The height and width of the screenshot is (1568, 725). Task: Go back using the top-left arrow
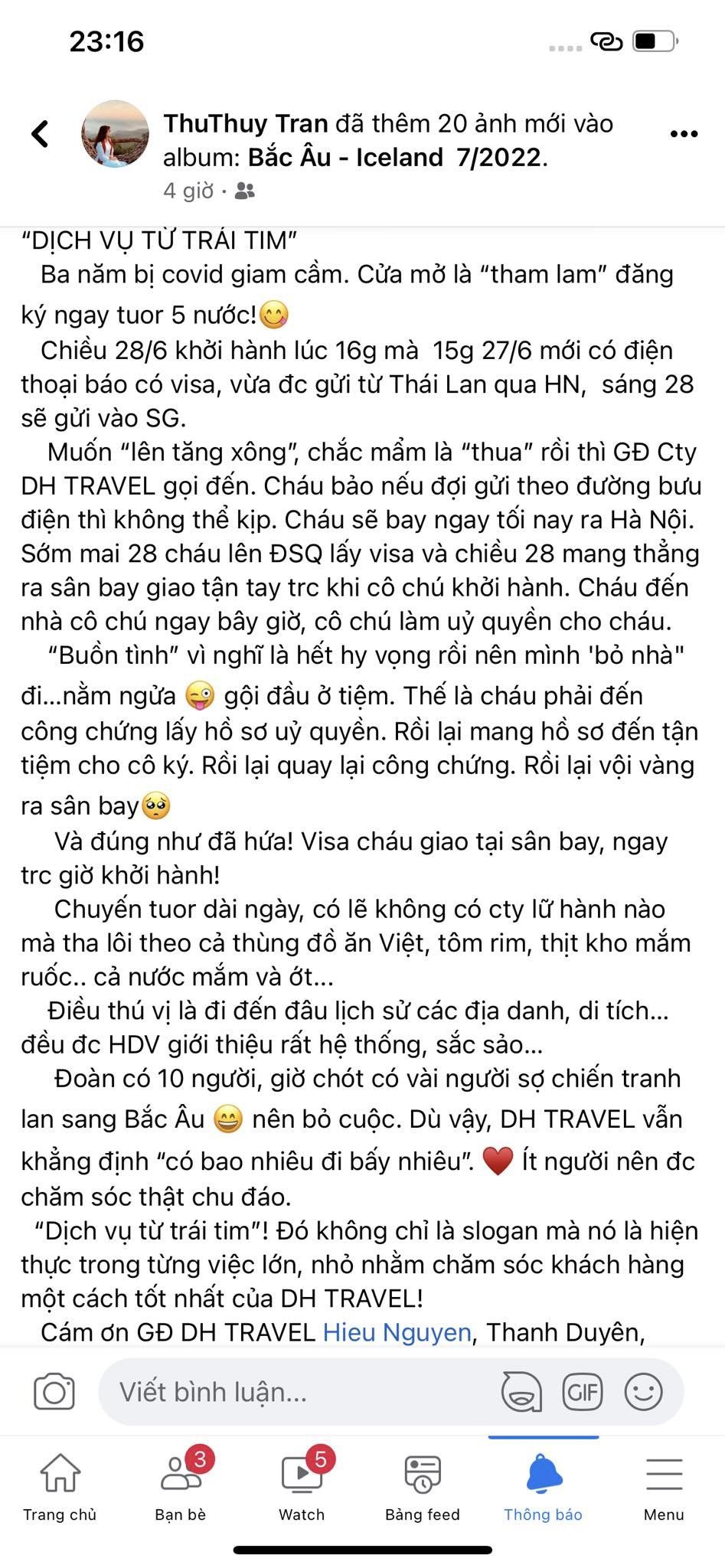[x=40, y=134]
